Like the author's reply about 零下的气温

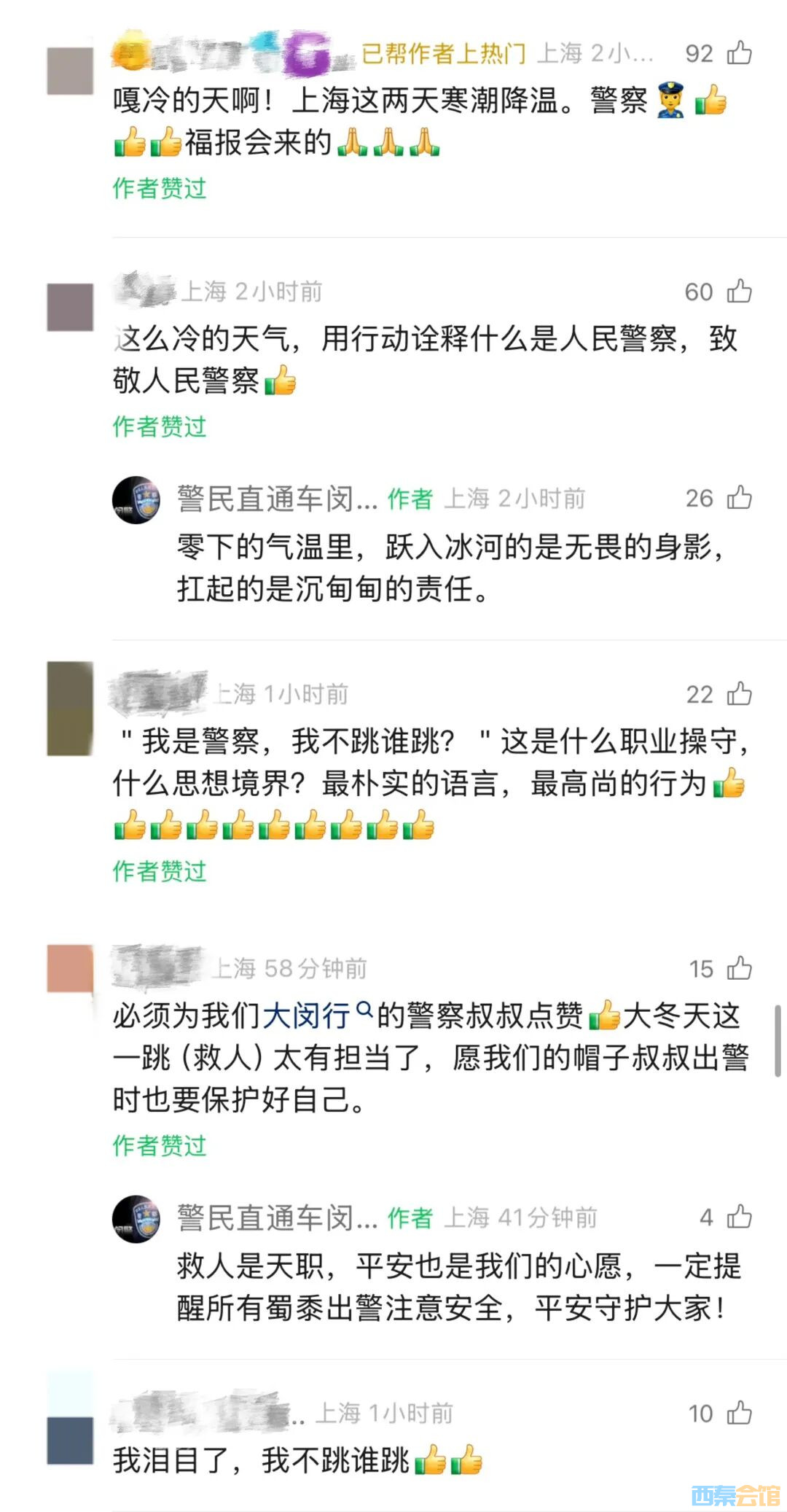739,498
